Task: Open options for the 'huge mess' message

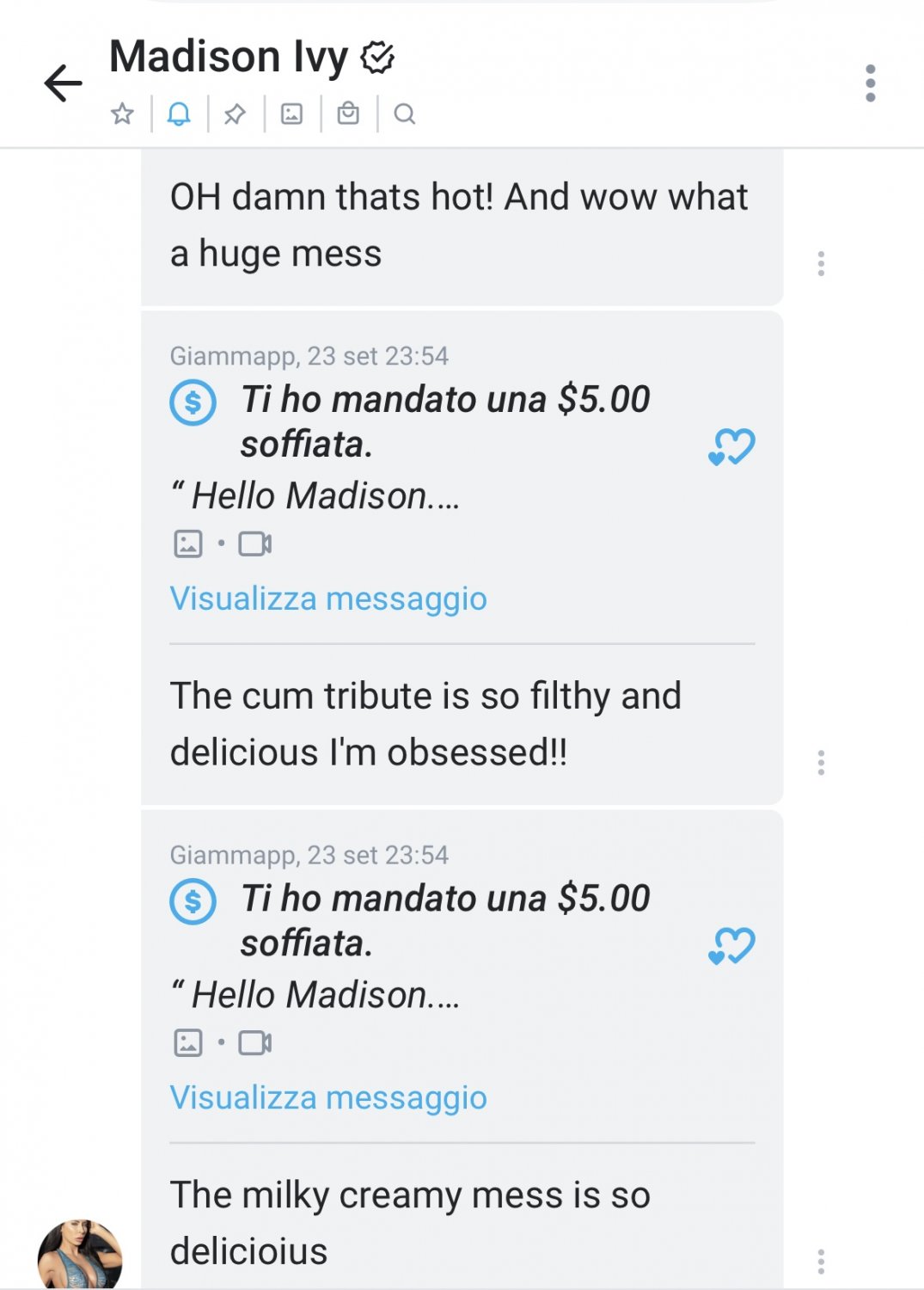Action: point(821,263)
